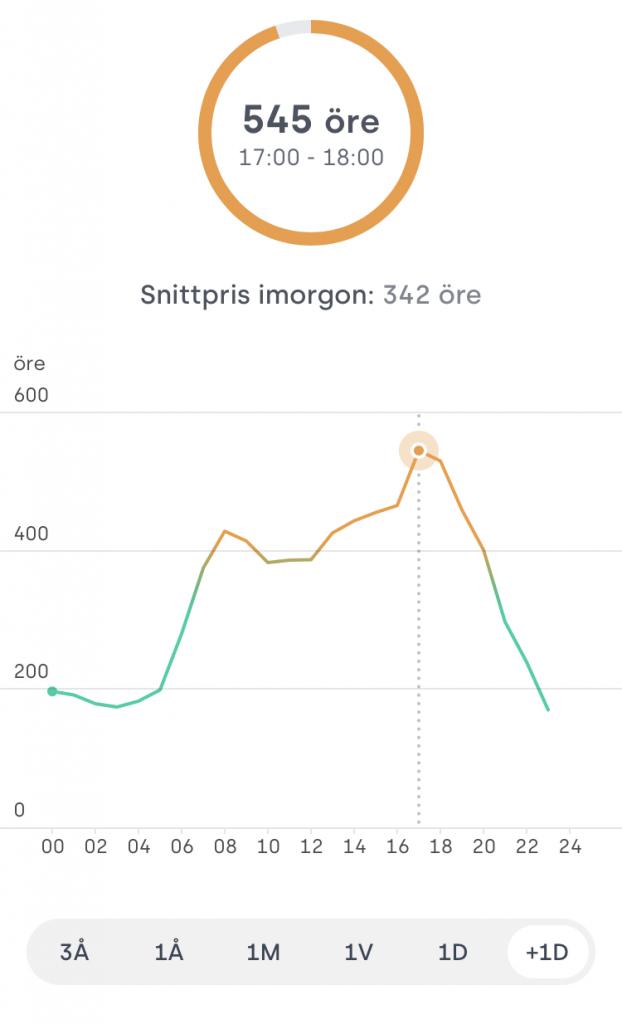The image size is (622, 1024).
Task: Select the 1Å time range
Action: [x=169, y=951]
